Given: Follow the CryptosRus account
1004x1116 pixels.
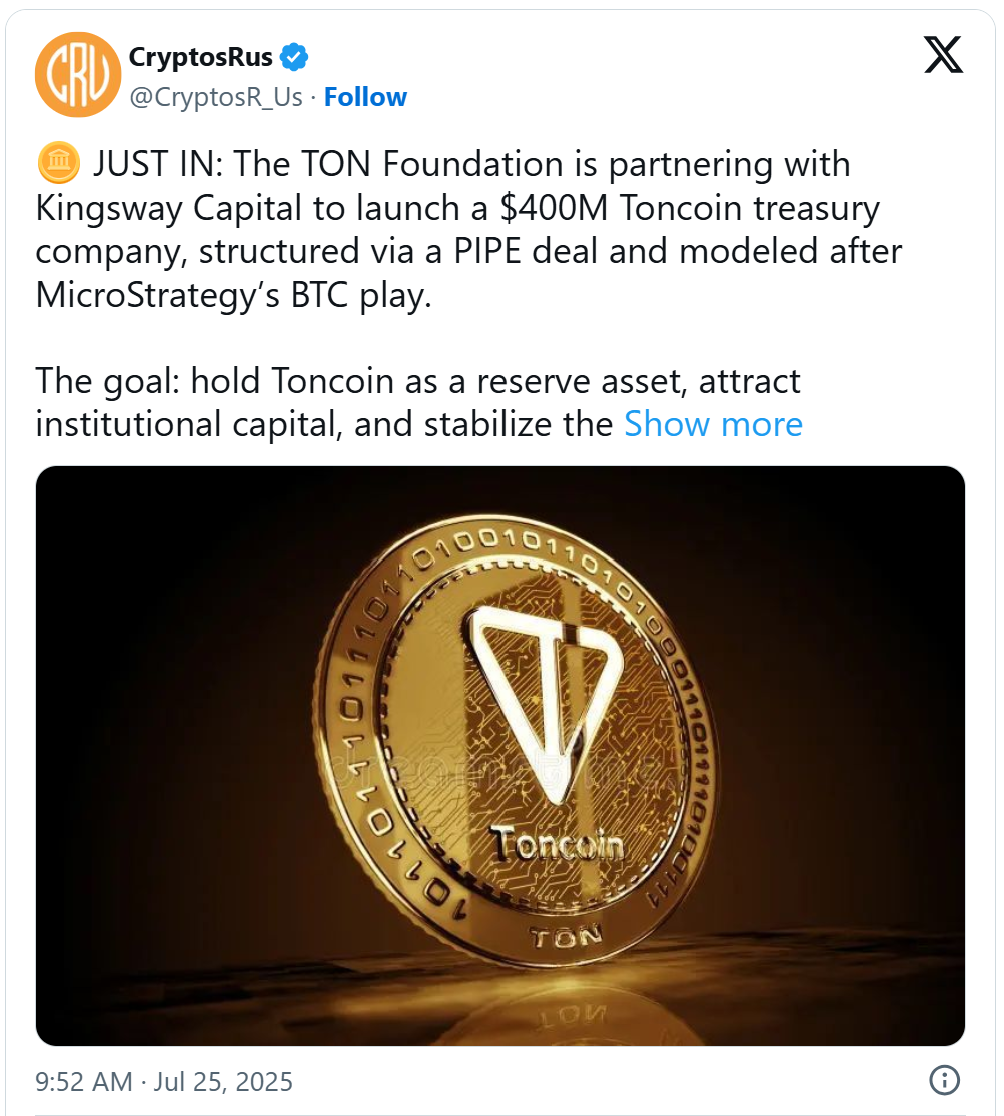Looking at the screenshot, I should click(x=365, y=97).
